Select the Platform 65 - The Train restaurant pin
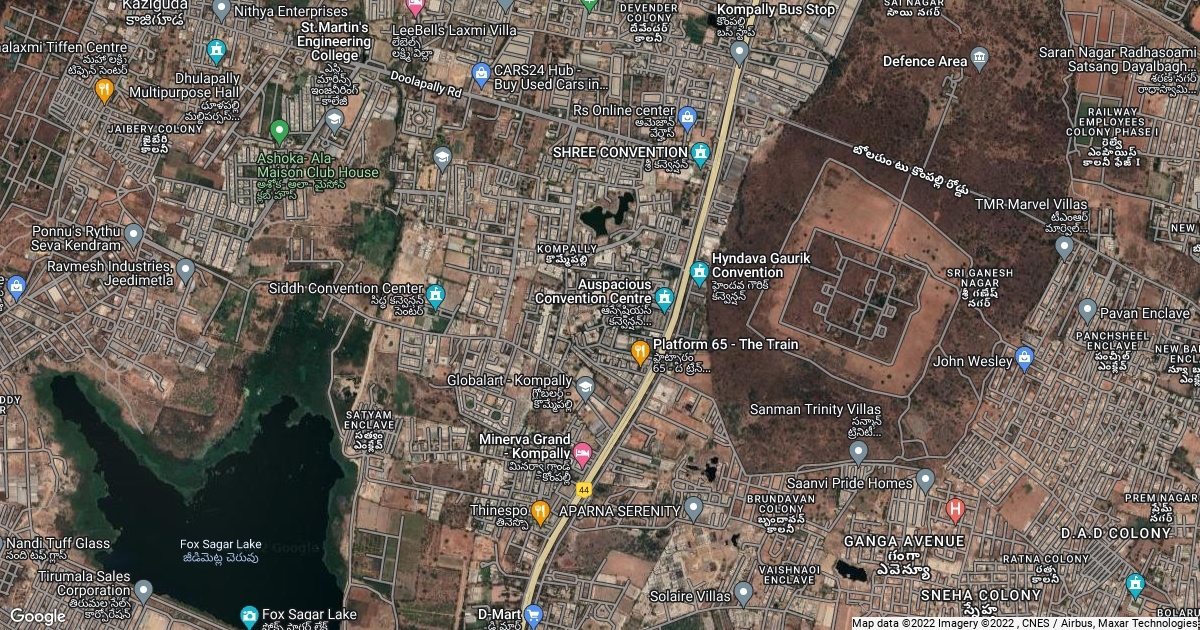The height and width of the screenshot is (630, 1200). [x=640, y=351]
